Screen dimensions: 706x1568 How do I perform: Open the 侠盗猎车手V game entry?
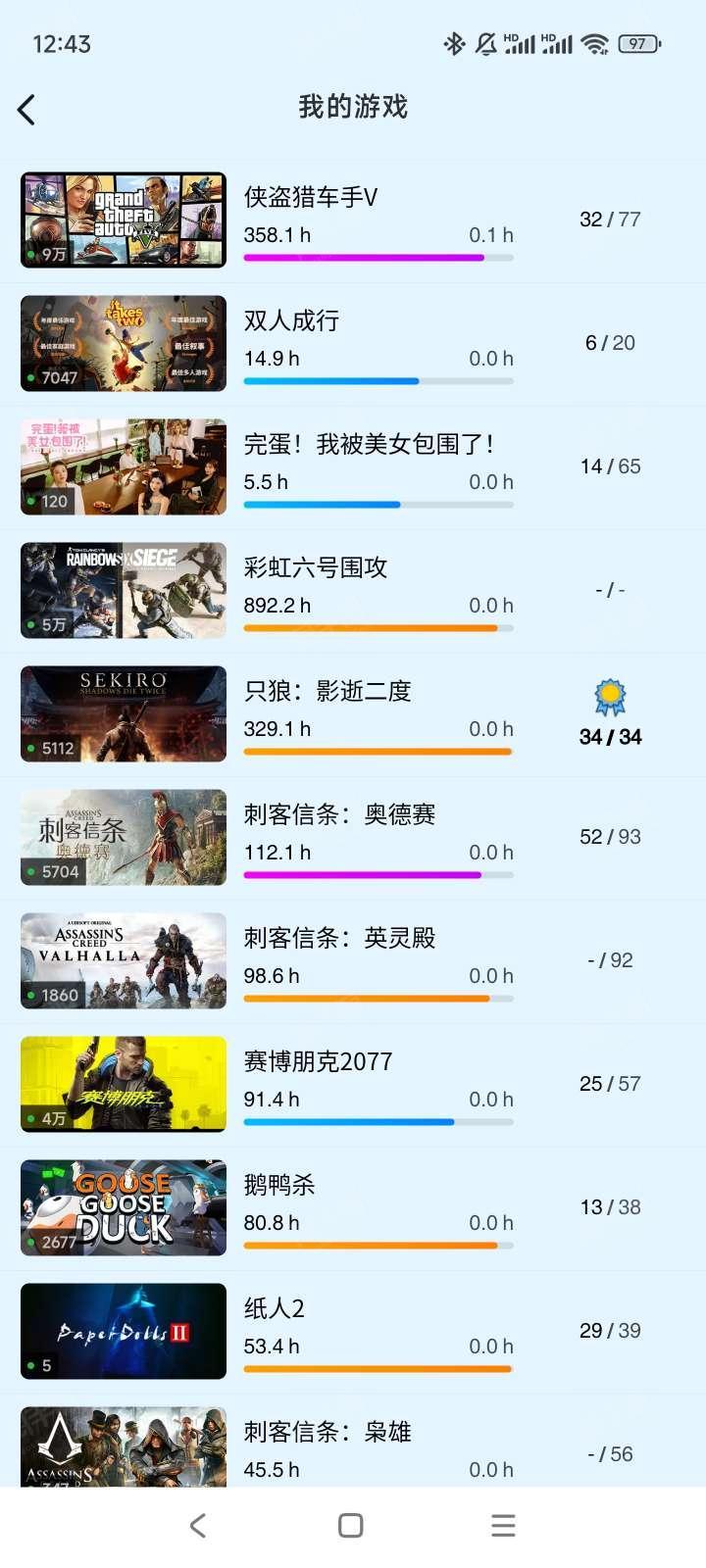[x=353, y=220]
